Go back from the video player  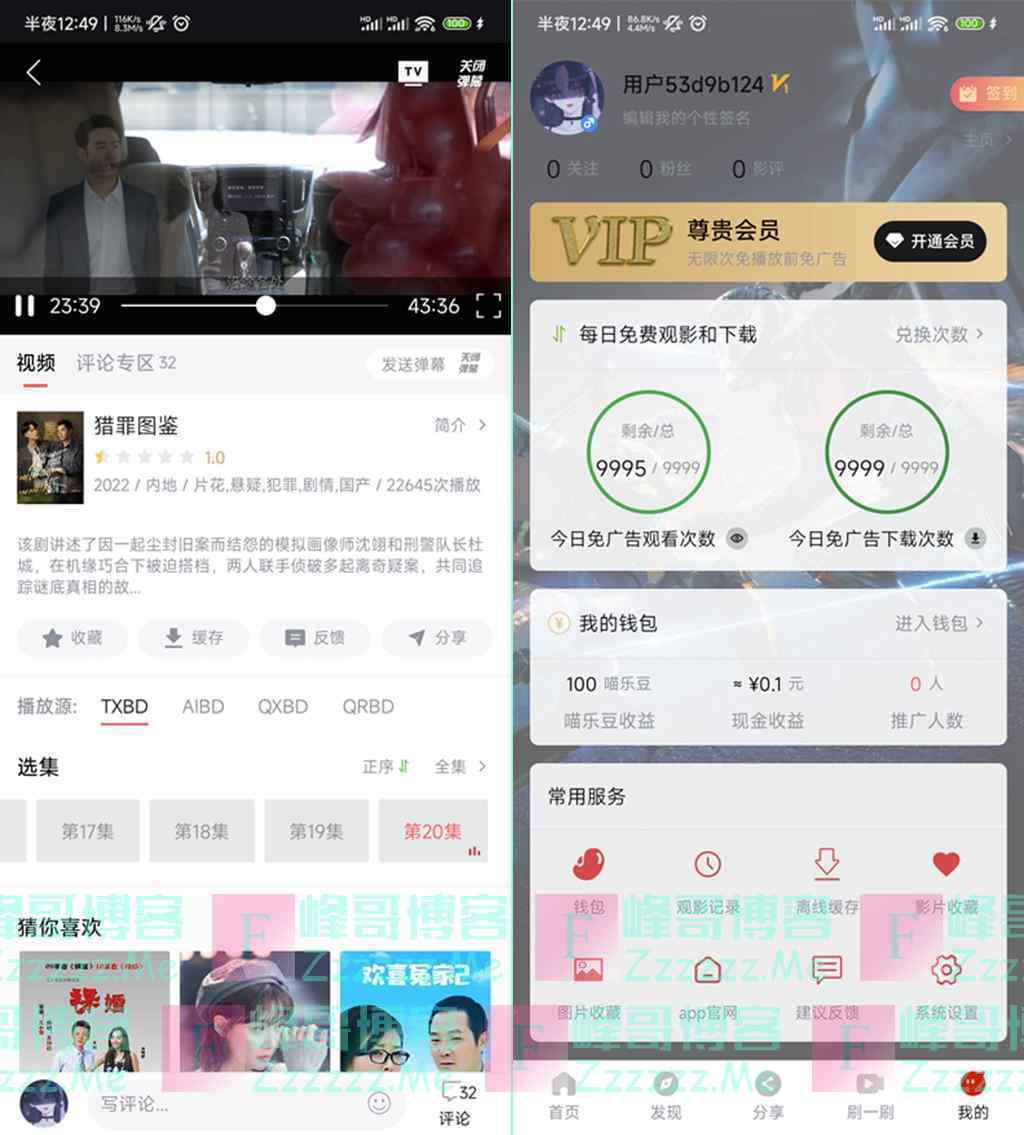pos(33,72)
